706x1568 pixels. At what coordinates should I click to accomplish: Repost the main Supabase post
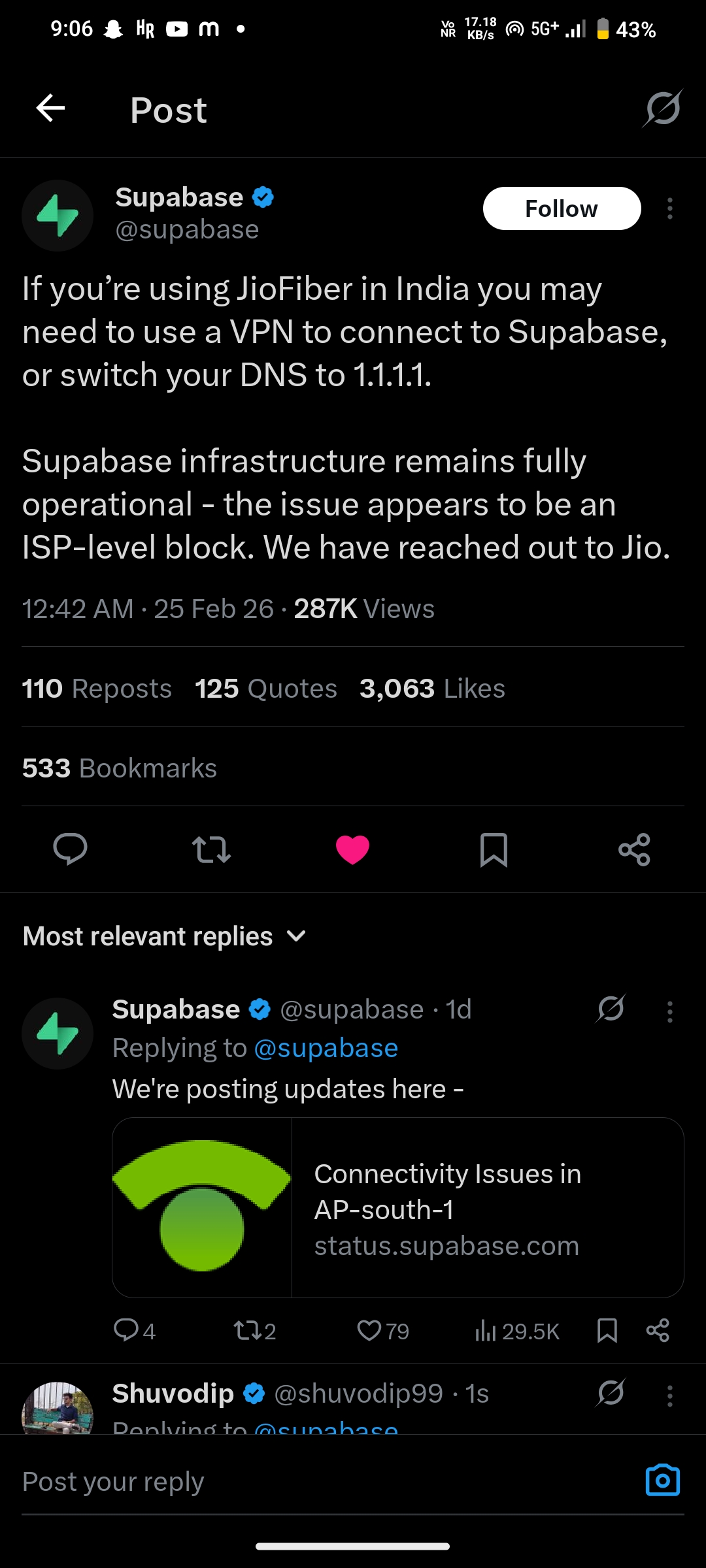(x=211, y=849)
